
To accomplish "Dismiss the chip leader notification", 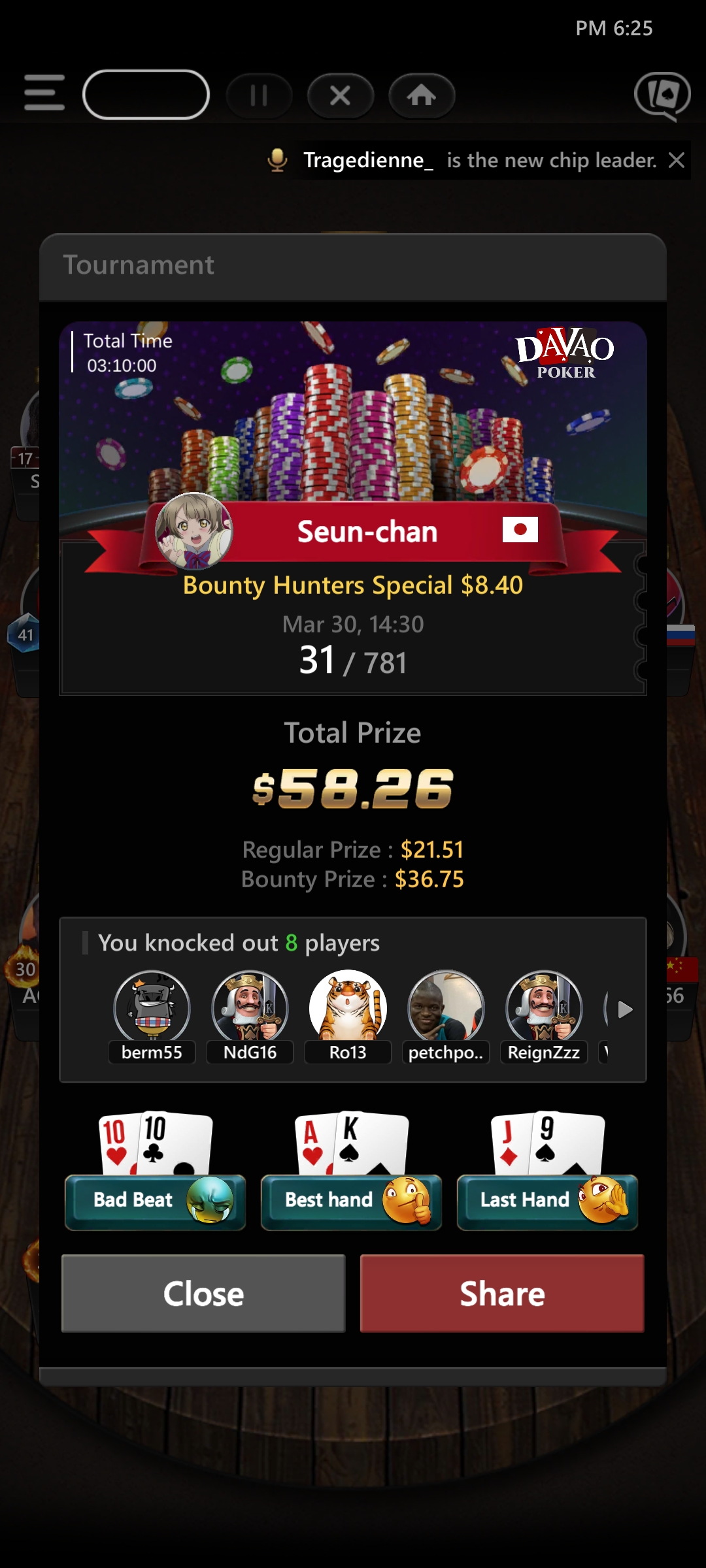I will coord(677,160).
